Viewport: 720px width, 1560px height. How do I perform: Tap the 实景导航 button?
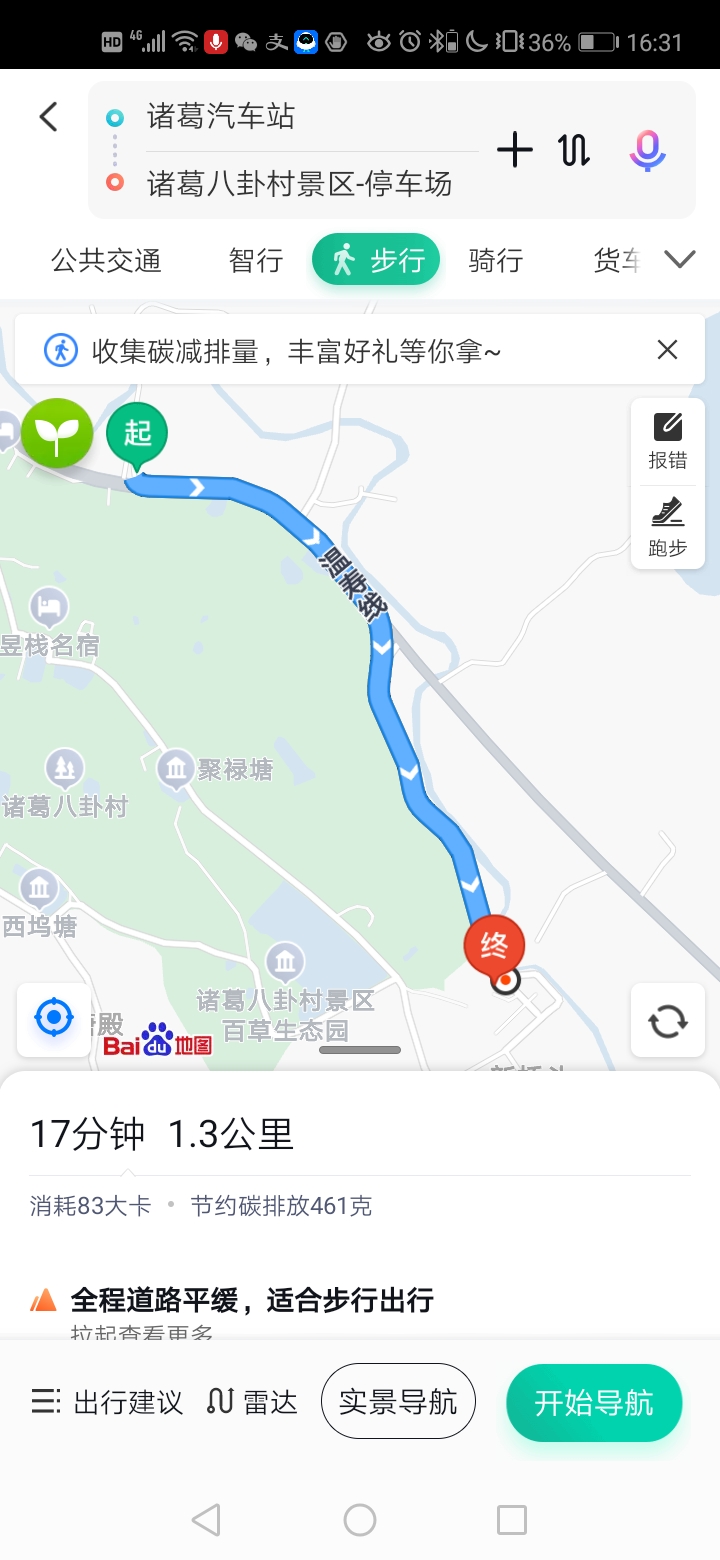click(x=398, y=1402)
